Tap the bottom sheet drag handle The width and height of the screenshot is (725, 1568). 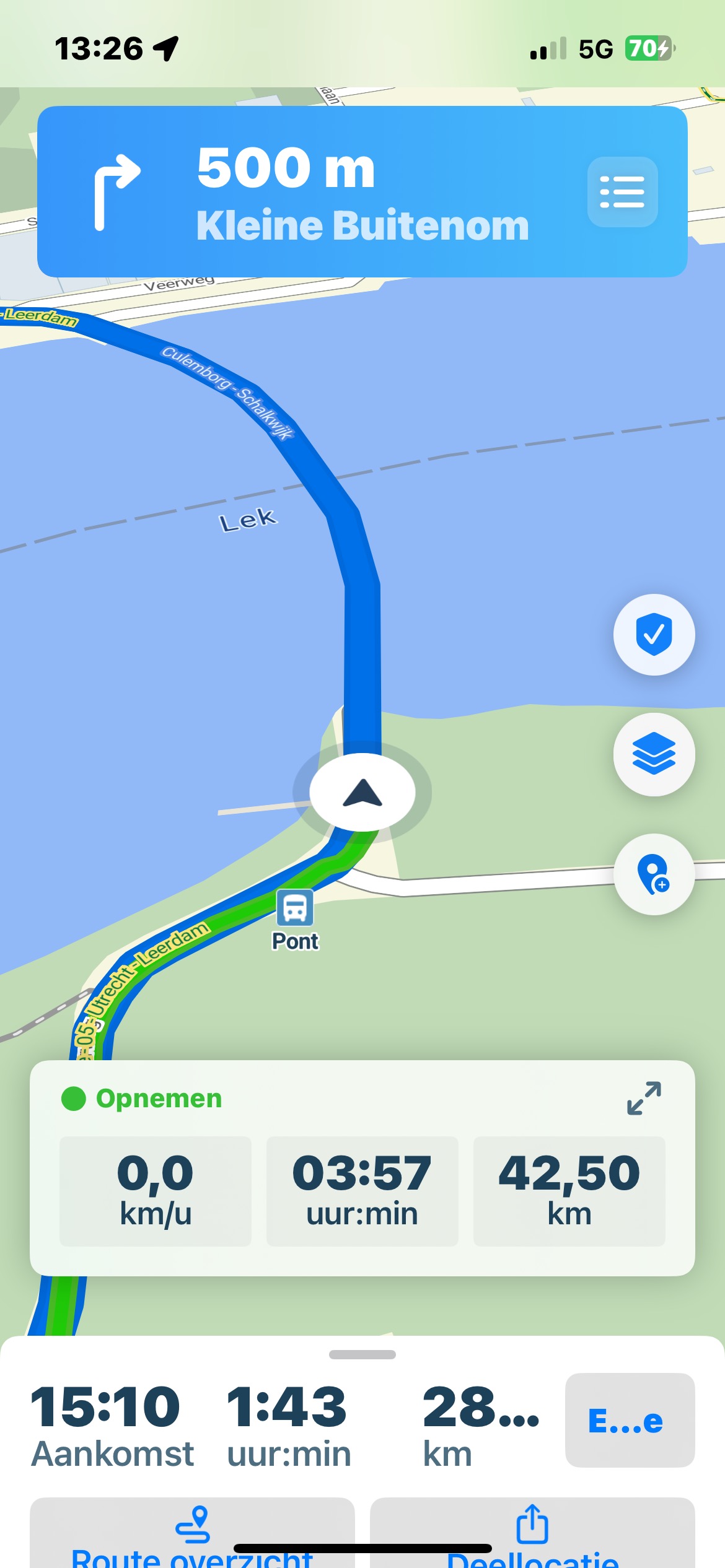[362, 1354]
